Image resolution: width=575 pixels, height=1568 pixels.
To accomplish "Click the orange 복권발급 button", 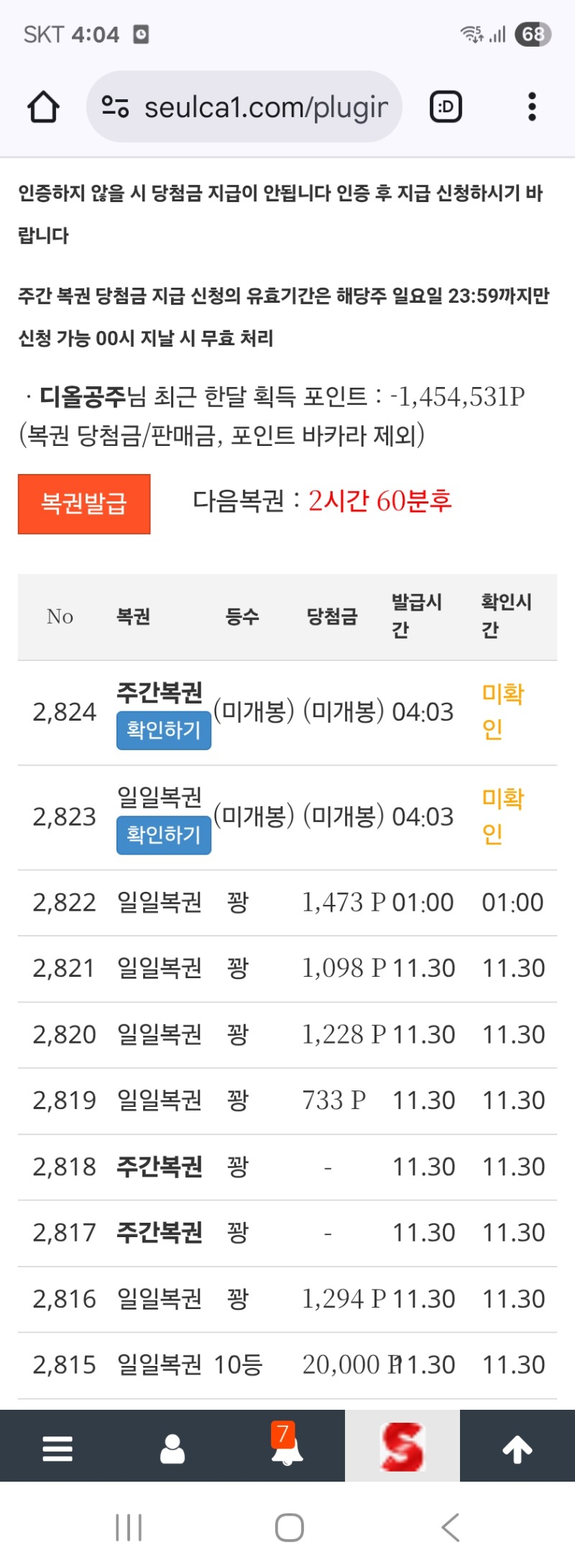I will point(83,504).
